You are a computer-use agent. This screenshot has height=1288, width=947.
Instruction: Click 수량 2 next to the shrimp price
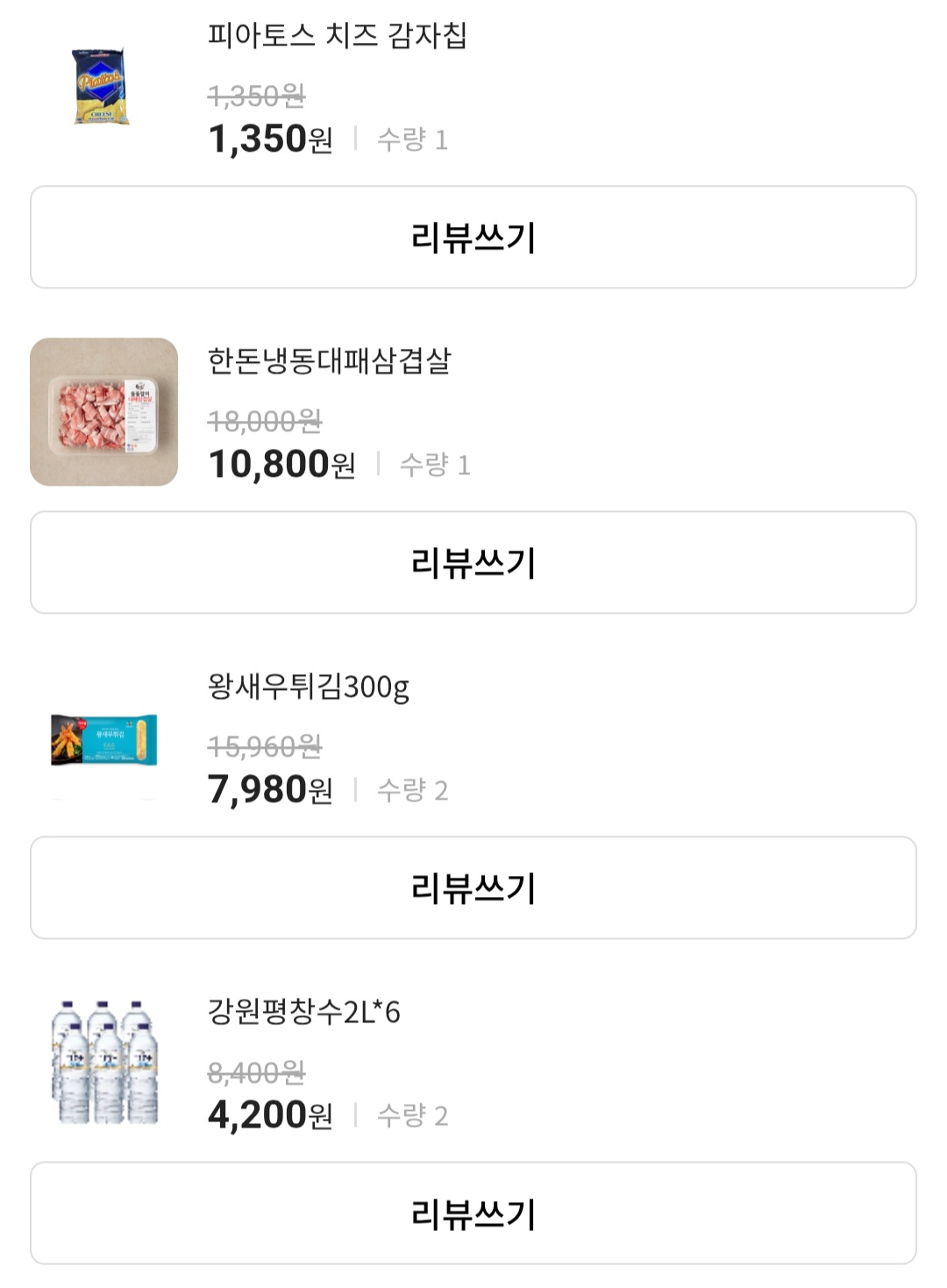click(x=412, y=791)
